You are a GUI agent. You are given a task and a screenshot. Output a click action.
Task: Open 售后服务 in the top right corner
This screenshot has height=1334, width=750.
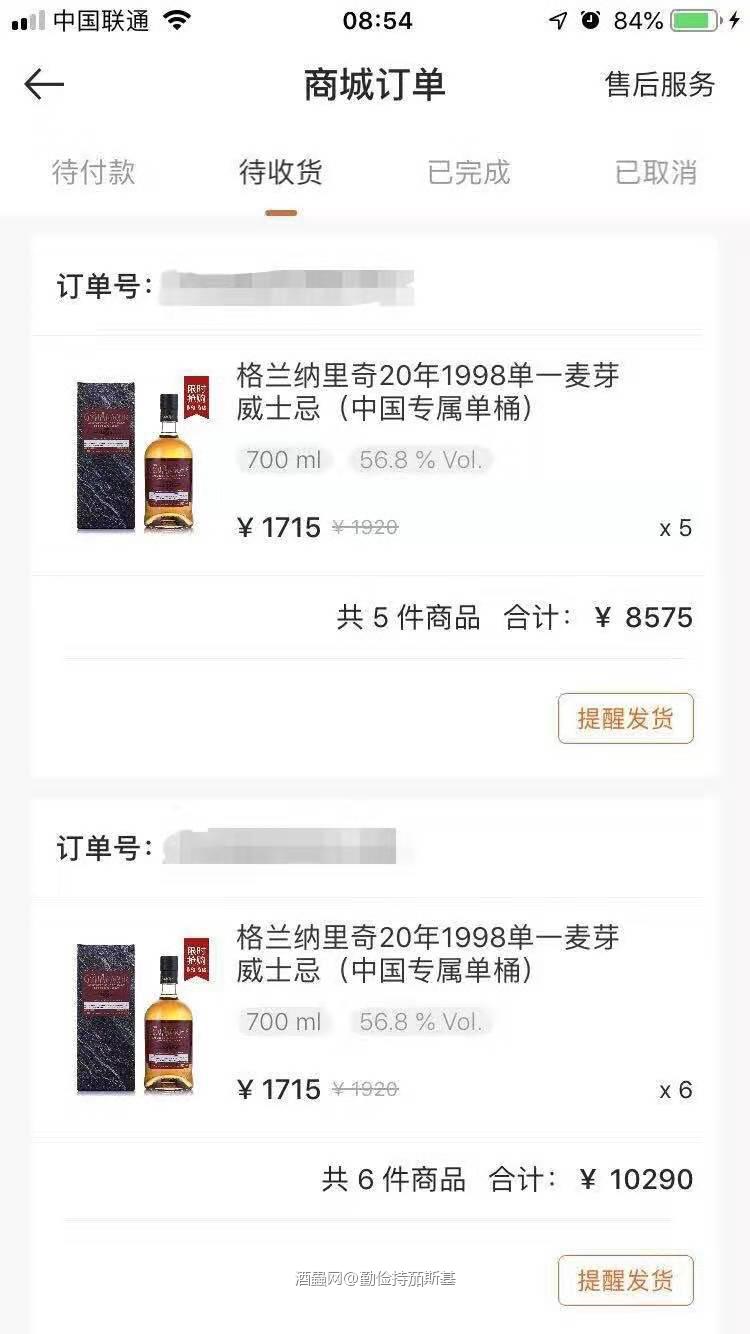[x=657, y=86]
